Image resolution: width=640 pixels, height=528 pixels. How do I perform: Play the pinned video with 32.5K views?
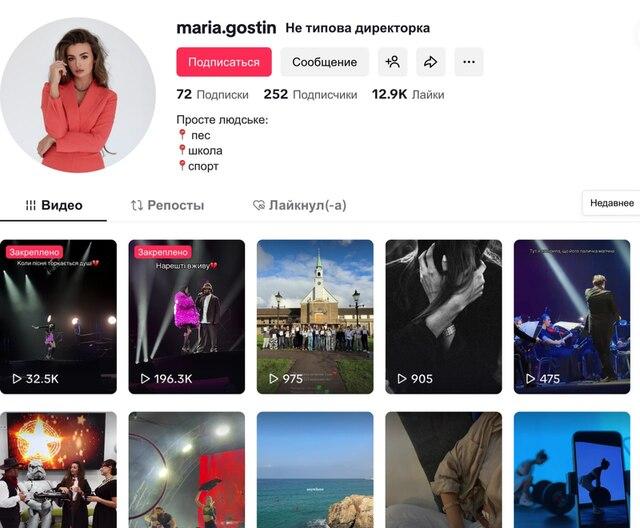[x=58, y=315]
